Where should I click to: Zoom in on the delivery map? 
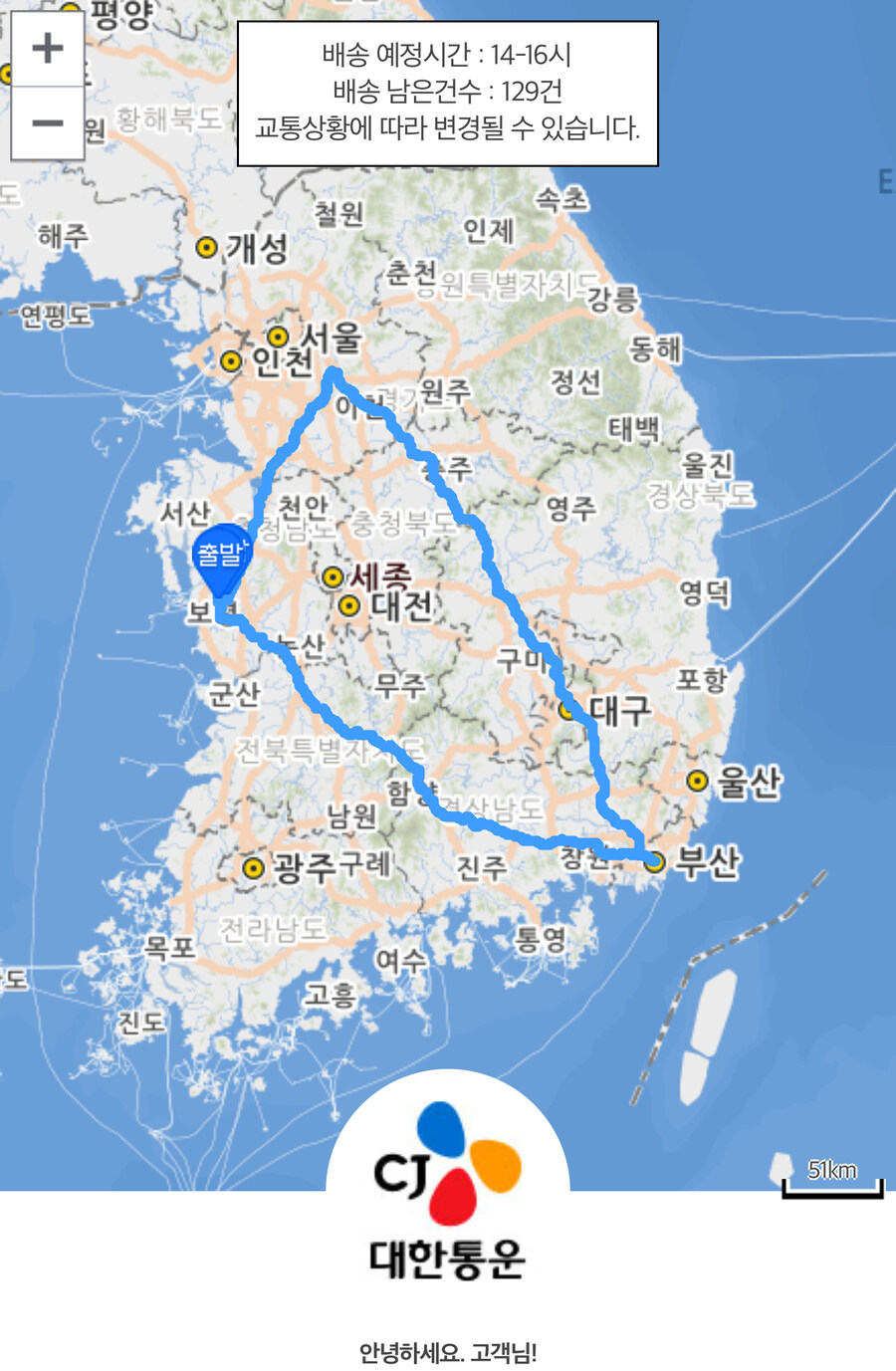[x=47, y=48]
